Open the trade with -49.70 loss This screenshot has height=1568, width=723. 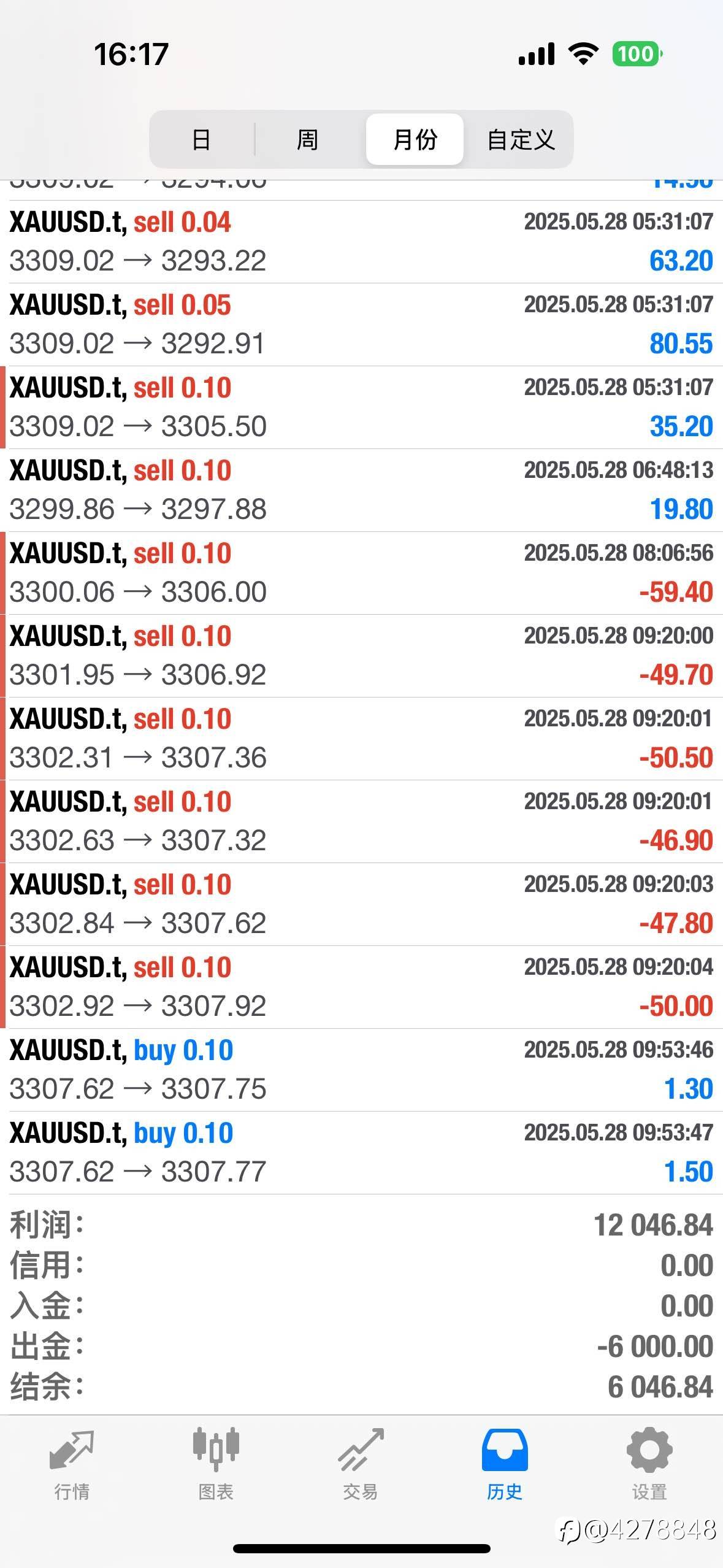361,656
